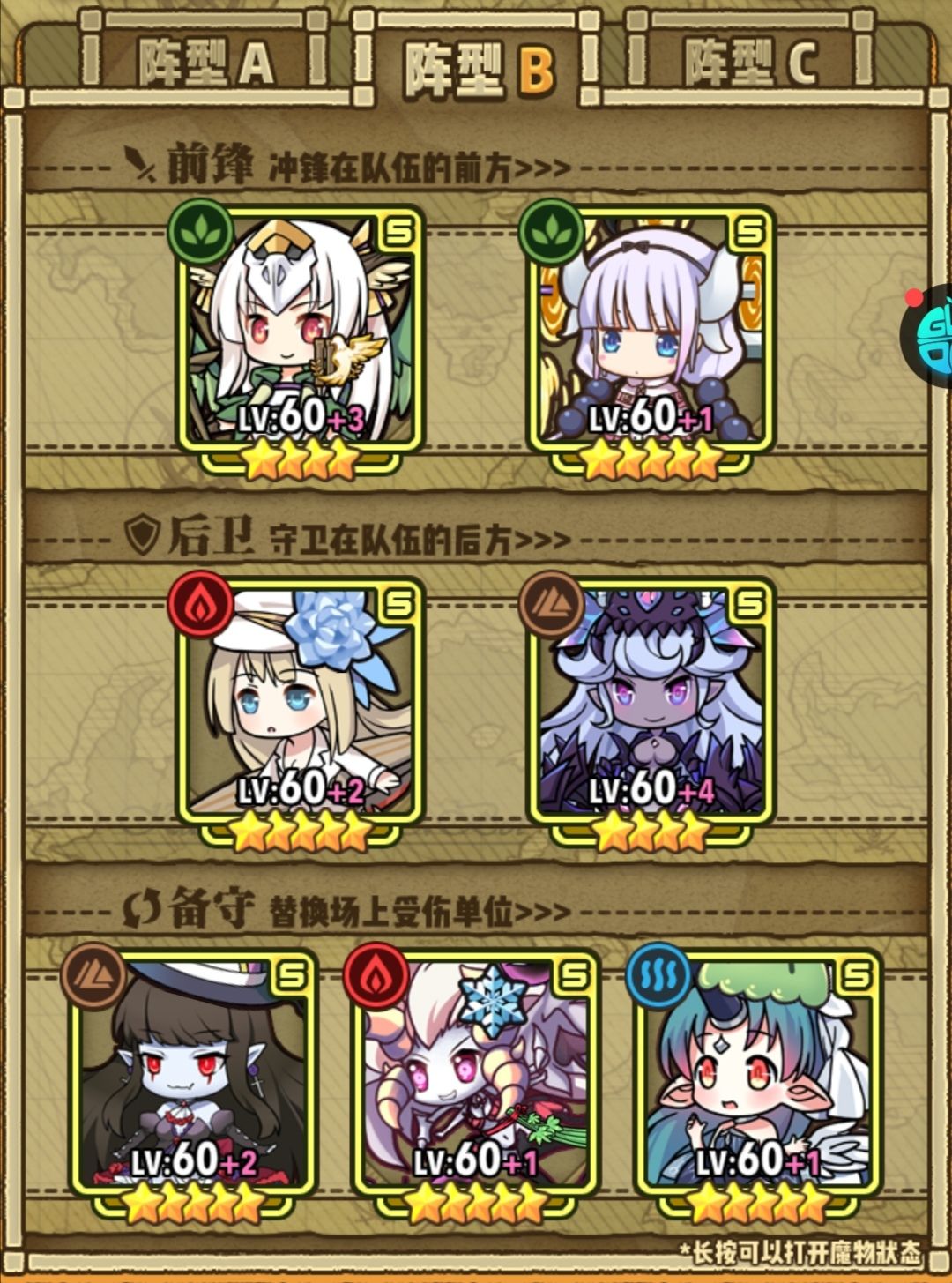This screenshot has width=952, height=1283.
Task: Tap the floating puzzle icon on the right edge
Action: pos(936,339)
